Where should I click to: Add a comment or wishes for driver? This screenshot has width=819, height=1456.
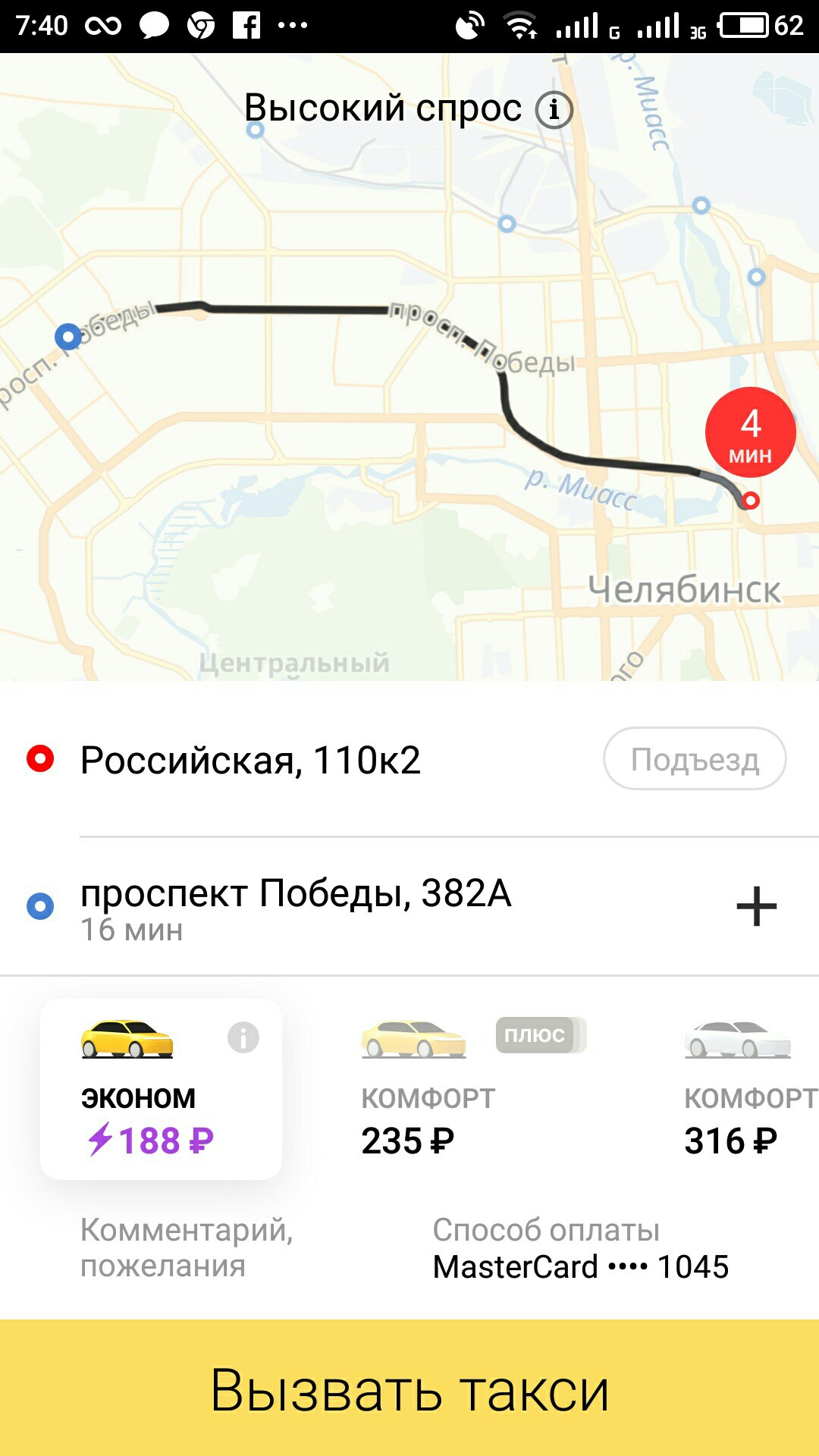click(187, 1247)
